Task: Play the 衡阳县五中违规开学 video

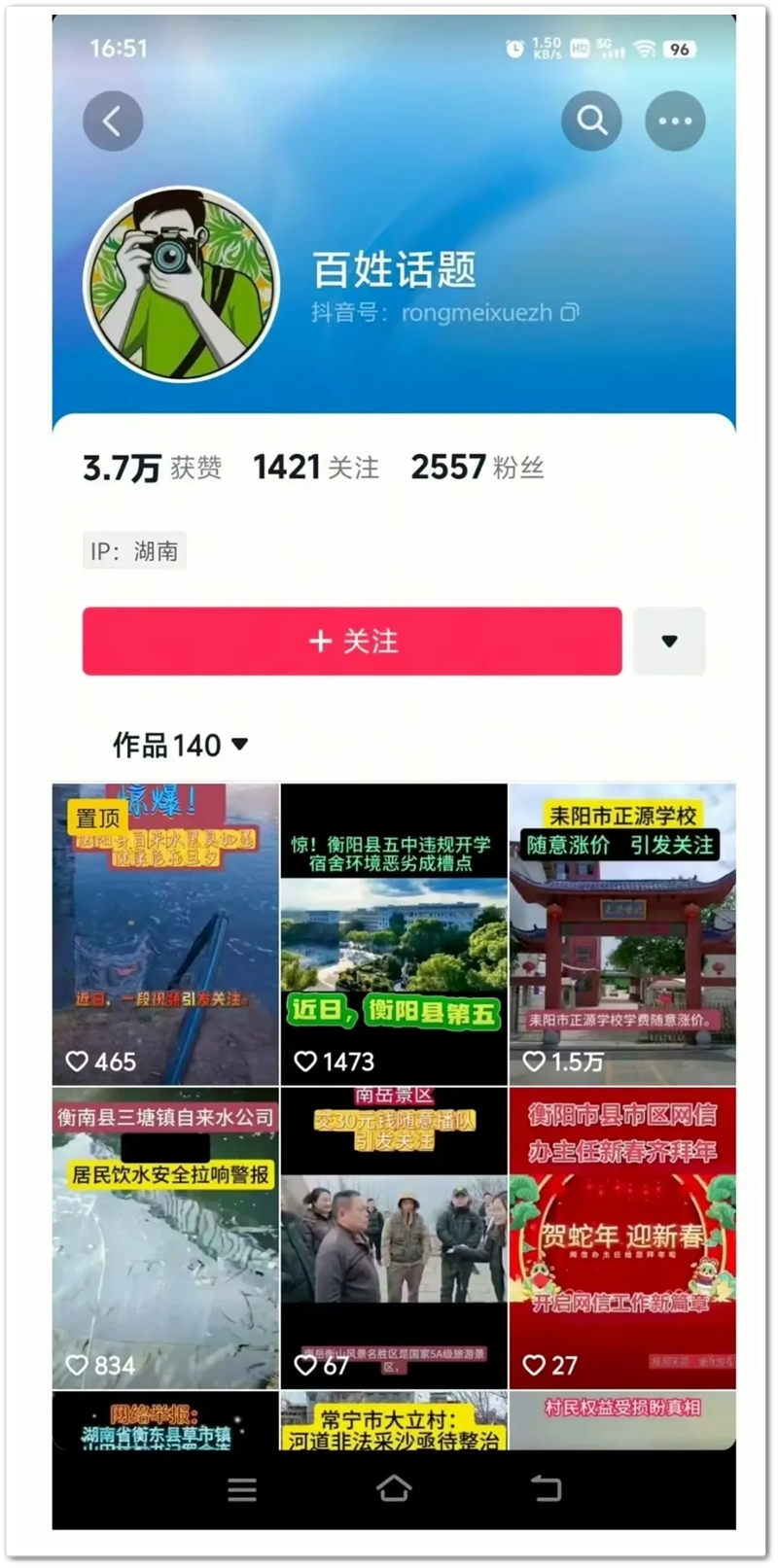Action: 394,934
